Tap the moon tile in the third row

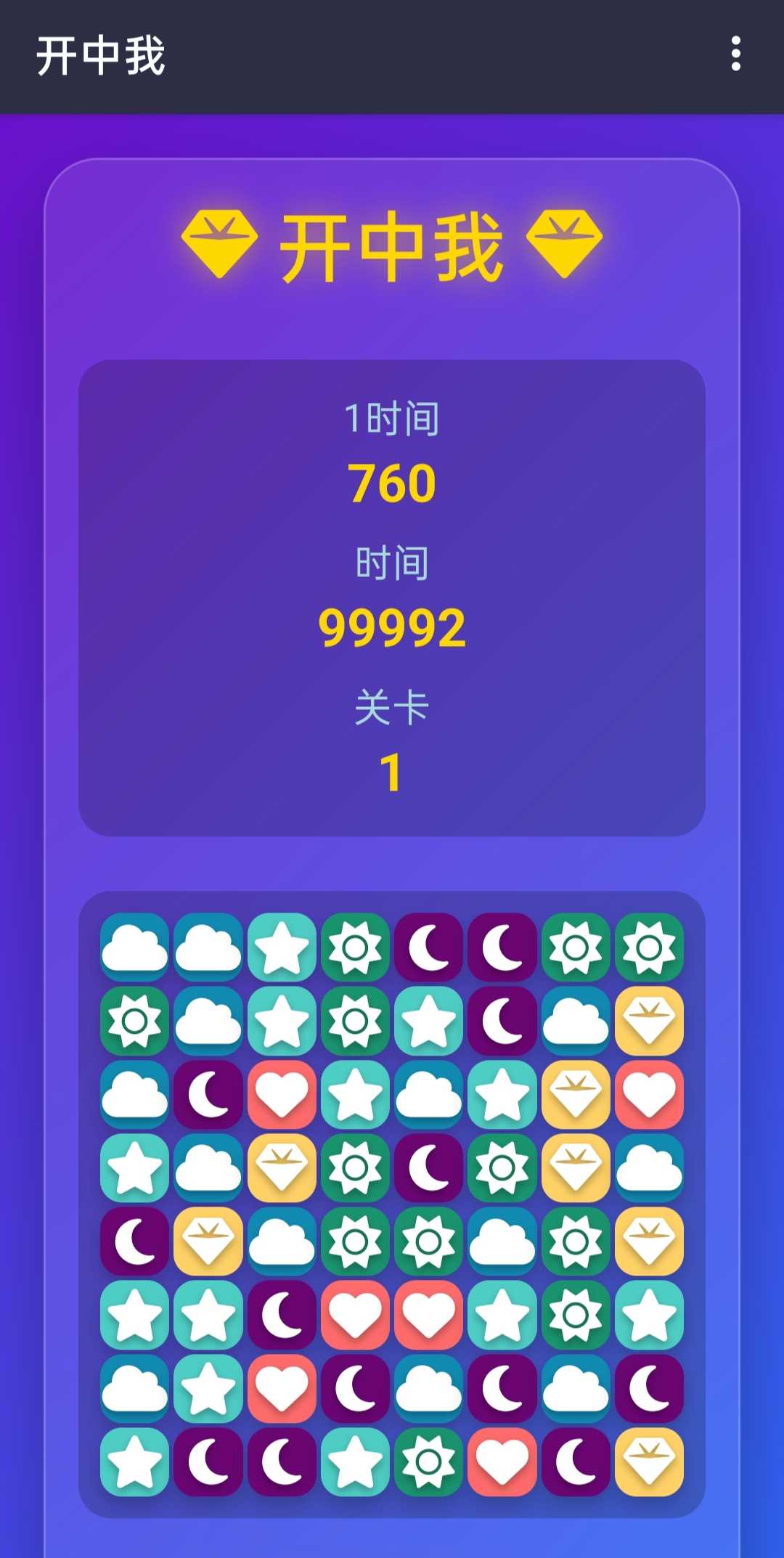(x=208, y=1094)
